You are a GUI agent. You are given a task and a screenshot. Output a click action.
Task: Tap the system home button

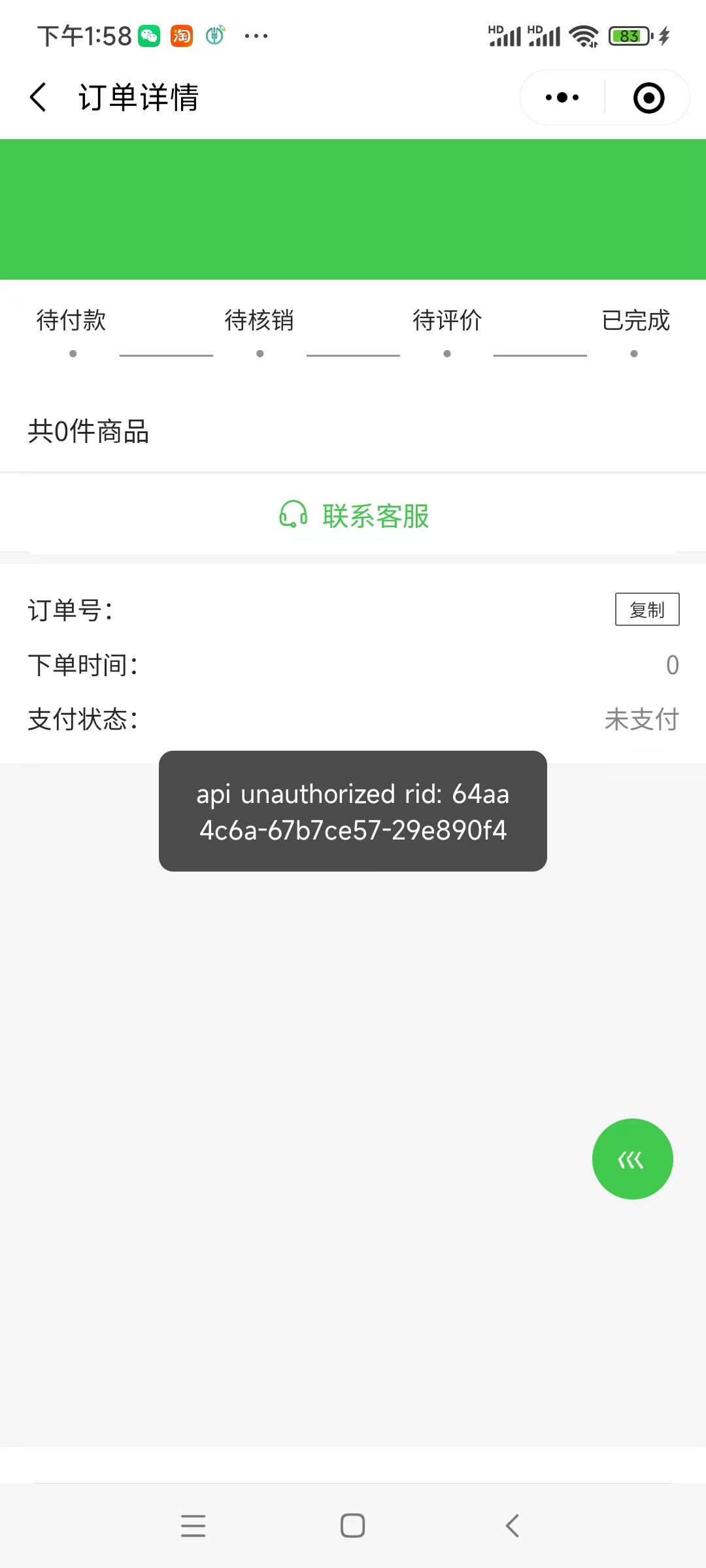(x=353, y=1526)
